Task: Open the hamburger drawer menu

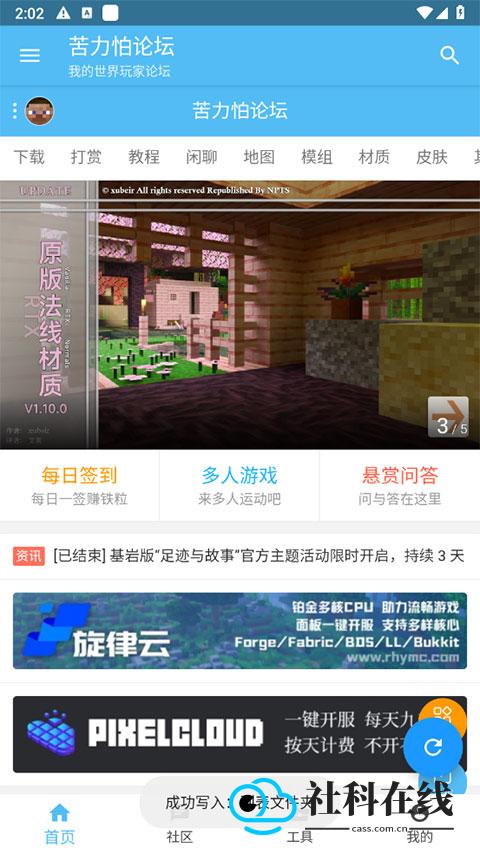Action: click(29, 55)
